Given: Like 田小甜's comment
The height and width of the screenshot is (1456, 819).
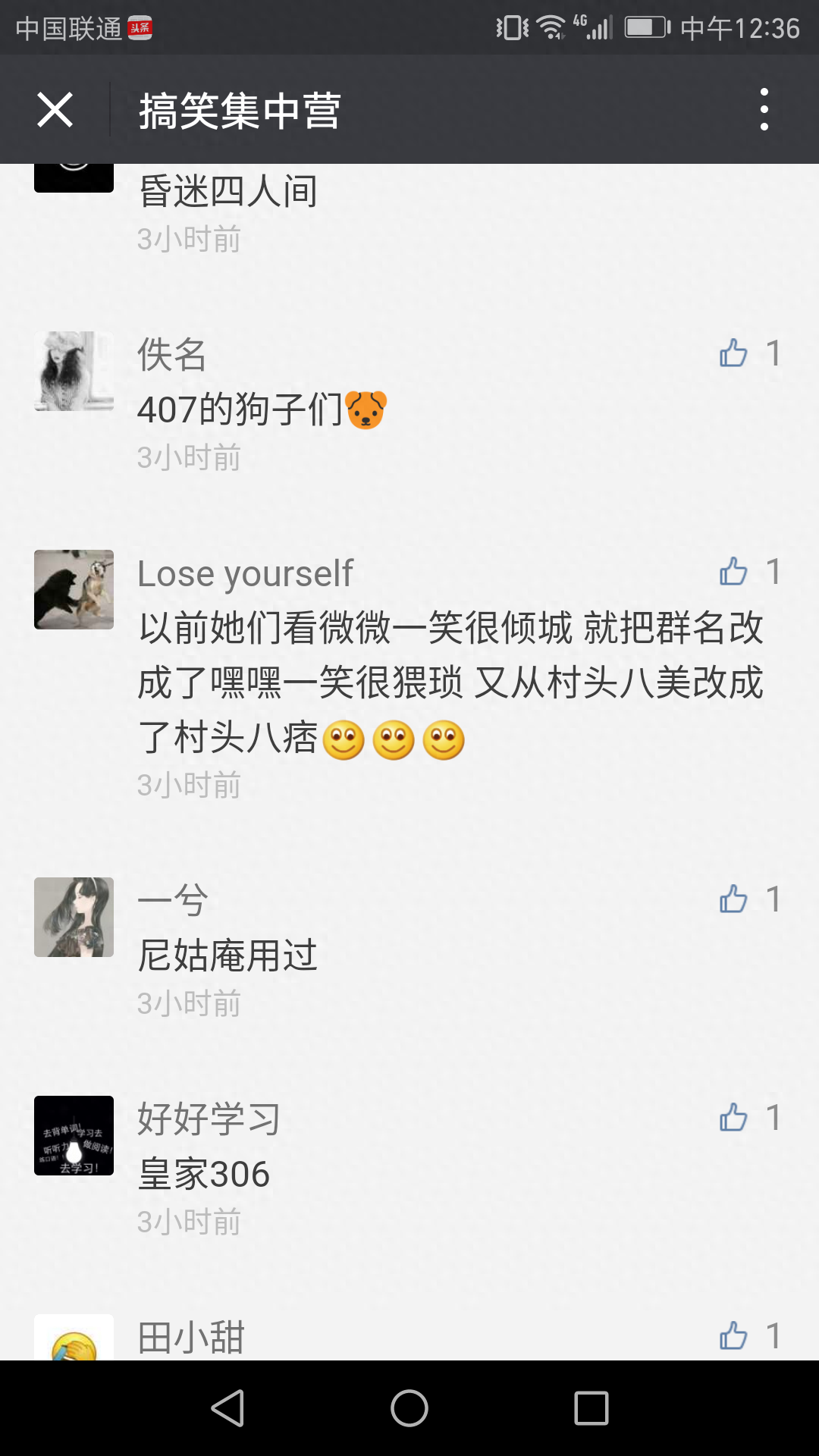Looking at the screenshot, I should (734, 1336).
